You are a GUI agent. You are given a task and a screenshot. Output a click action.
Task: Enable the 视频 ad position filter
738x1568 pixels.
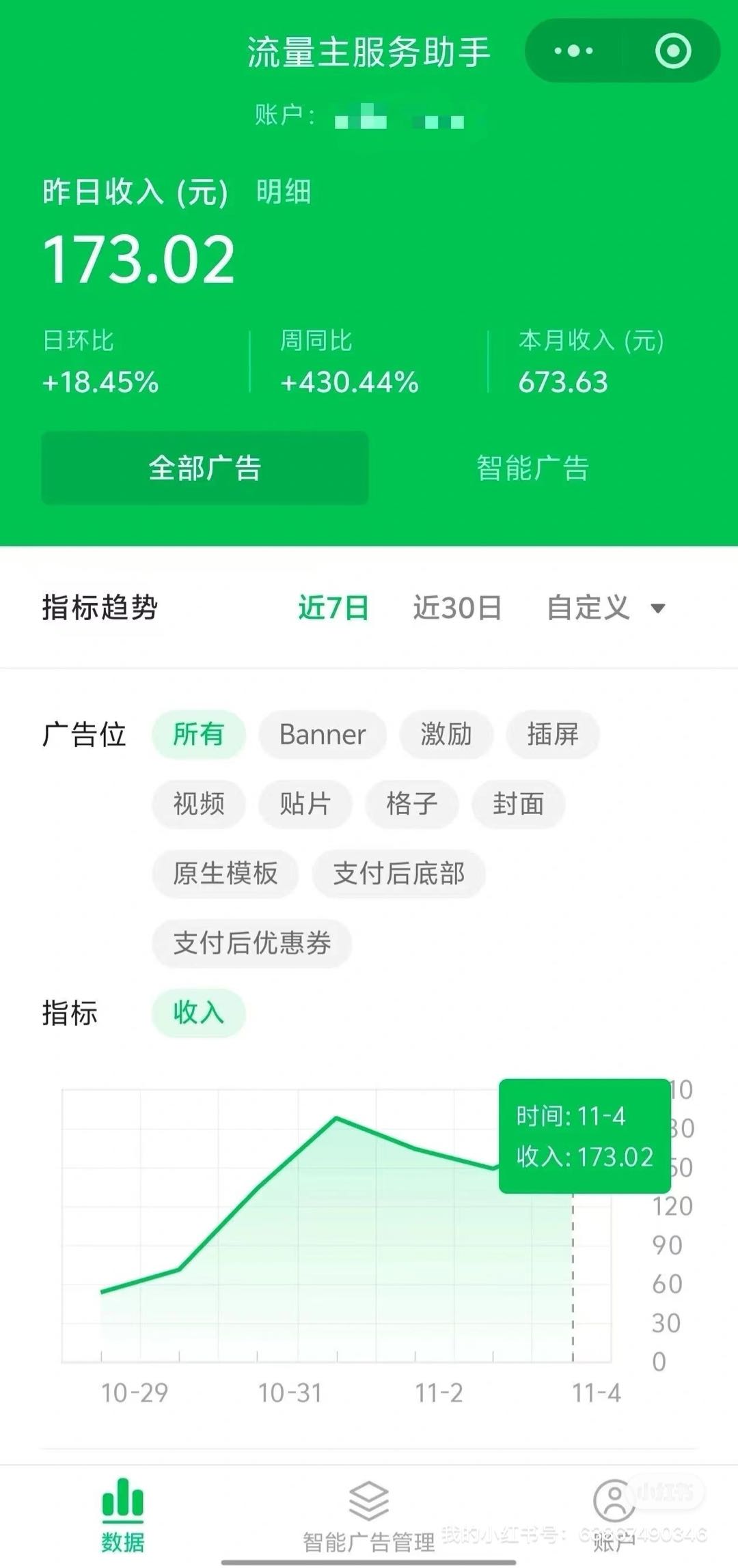coord(199,804)
